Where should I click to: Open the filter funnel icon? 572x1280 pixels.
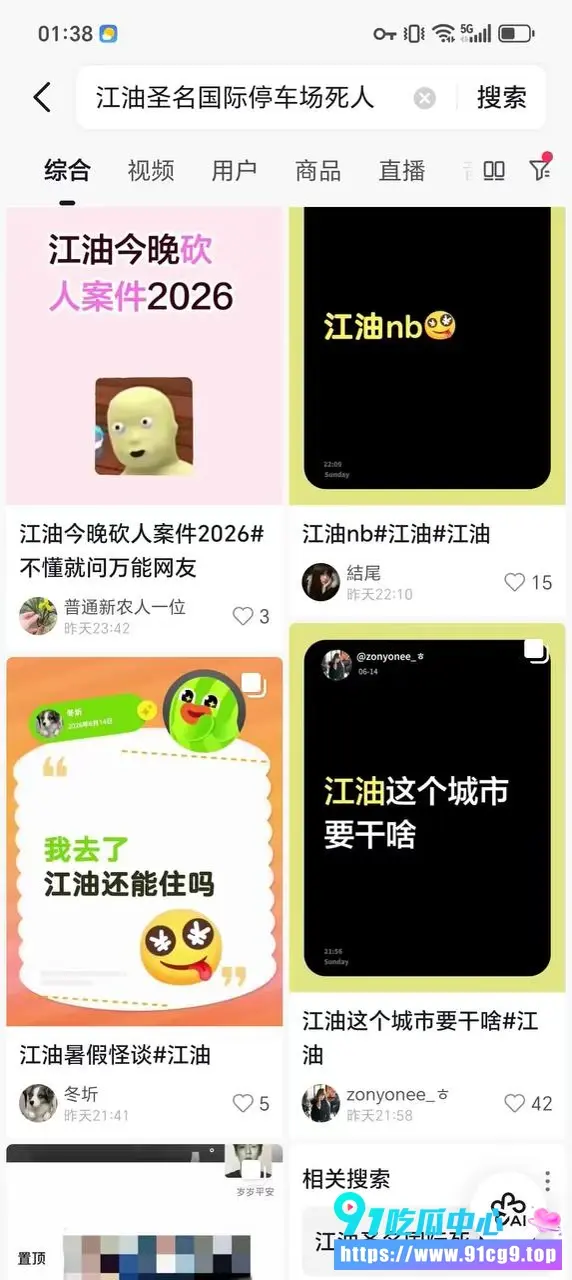pyautogui.click(x=539, y=170)
